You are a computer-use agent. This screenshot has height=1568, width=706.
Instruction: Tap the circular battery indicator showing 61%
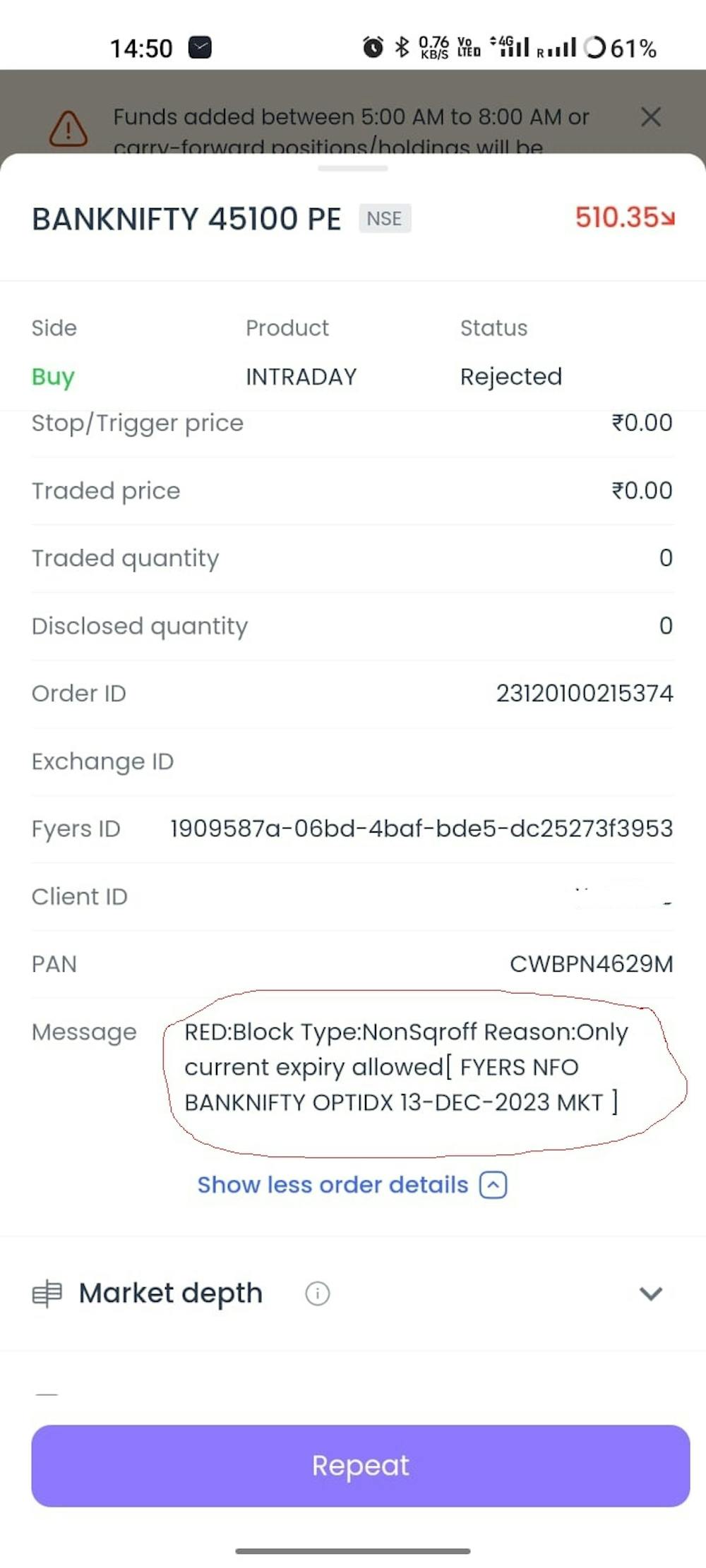595,48
